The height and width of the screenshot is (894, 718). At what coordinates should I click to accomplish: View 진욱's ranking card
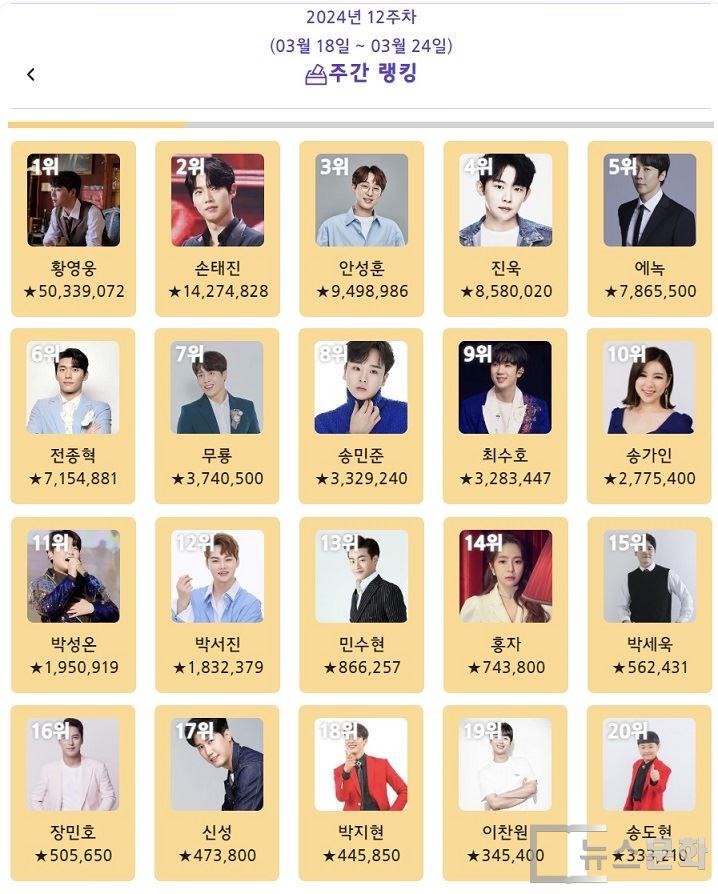505,228
